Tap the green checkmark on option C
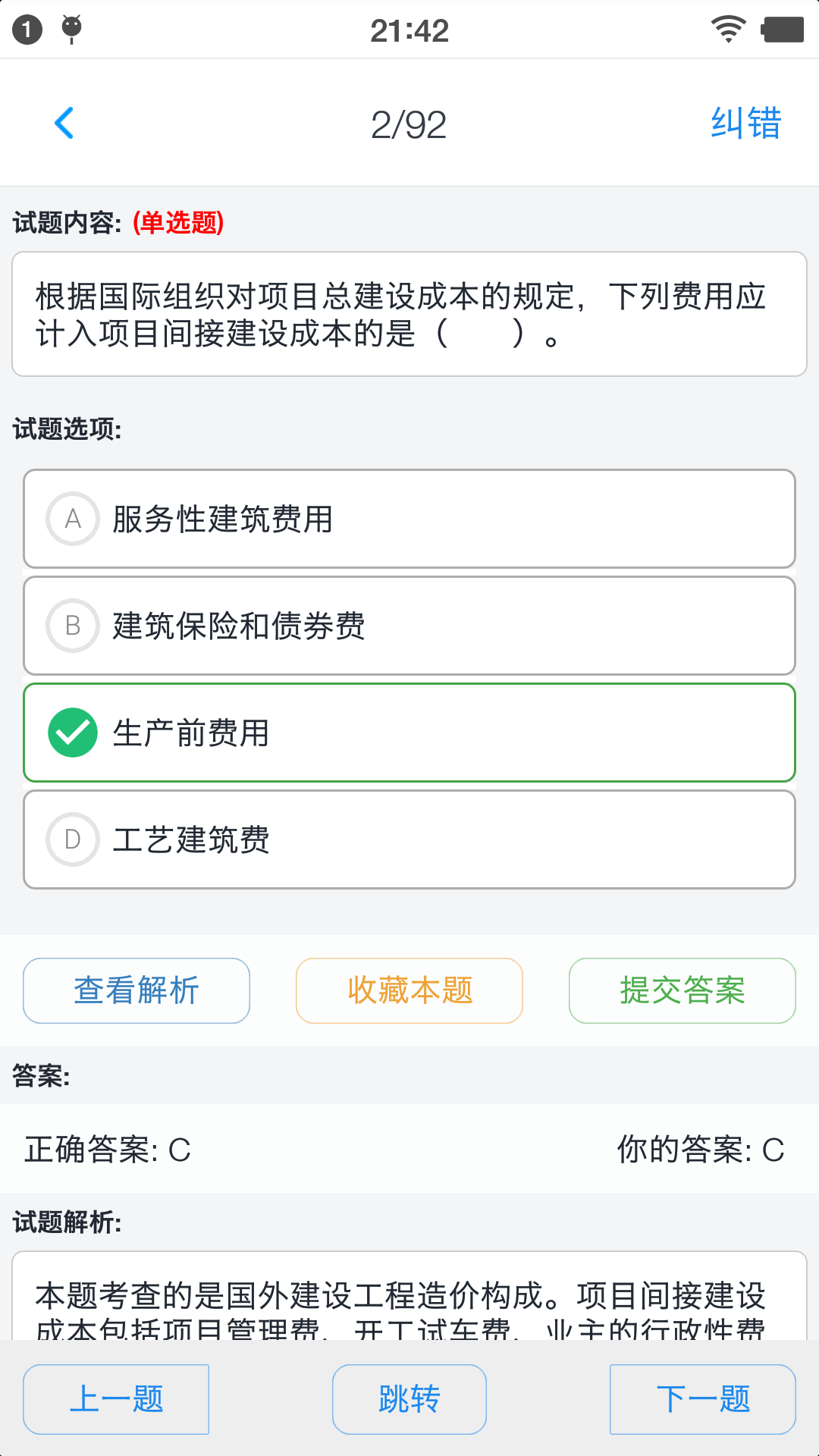The height and width of the screenshot is (1456, 819). click(72, 733)
